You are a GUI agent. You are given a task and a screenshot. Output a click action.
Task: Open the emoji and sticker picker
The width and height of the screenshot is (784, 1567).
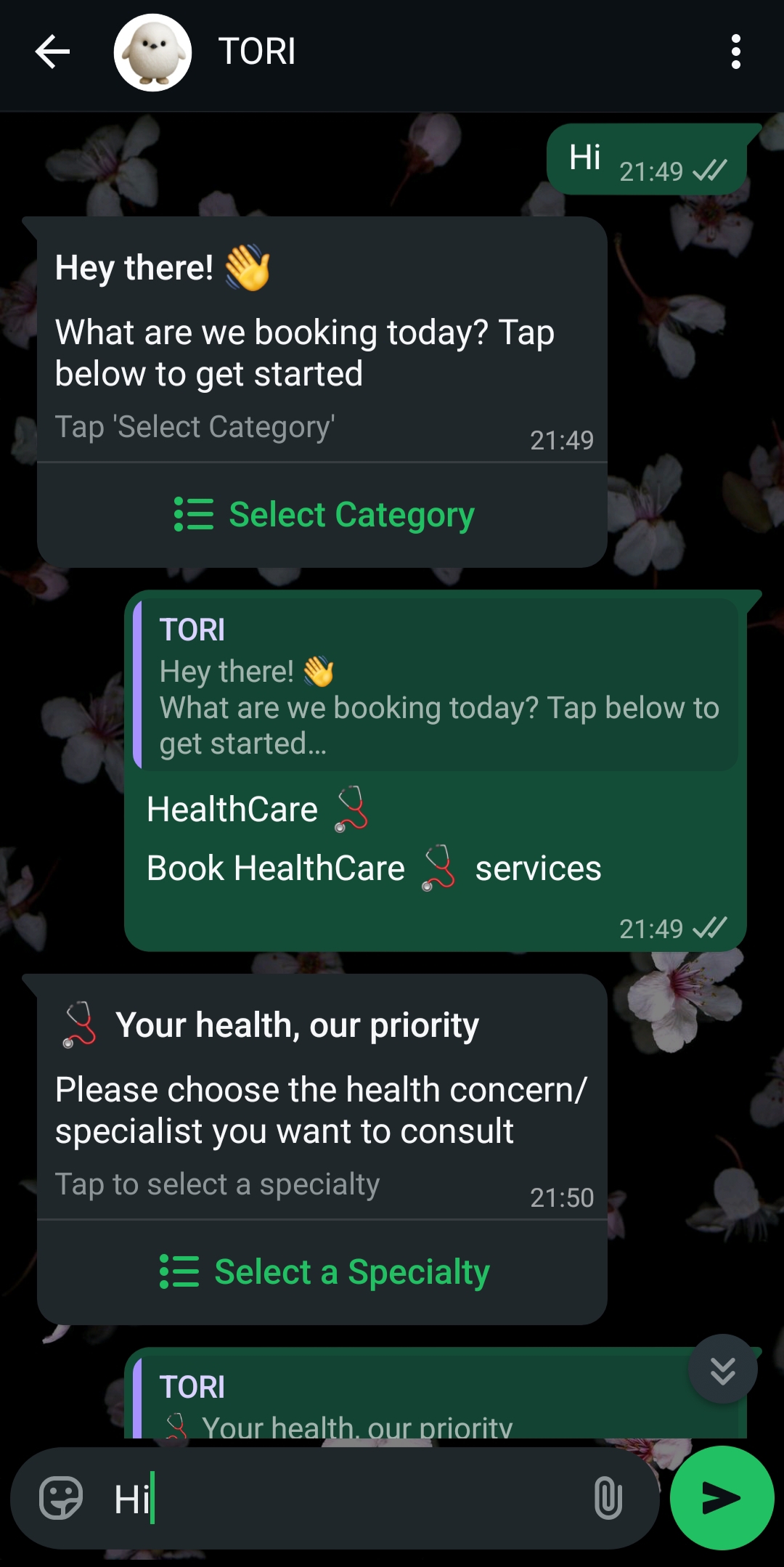pyautogui.click(x=61, y=1498)
